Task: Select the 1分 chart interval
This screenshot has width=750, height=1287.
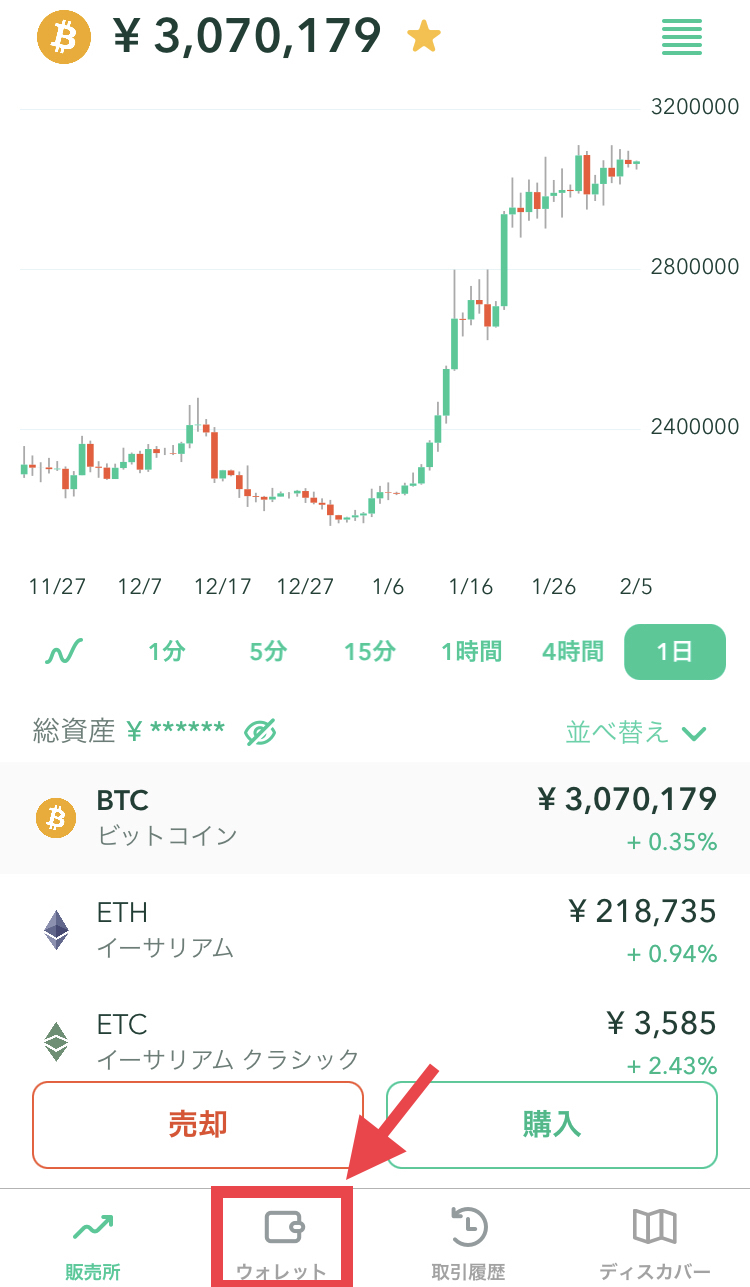Action: [167, 652]
